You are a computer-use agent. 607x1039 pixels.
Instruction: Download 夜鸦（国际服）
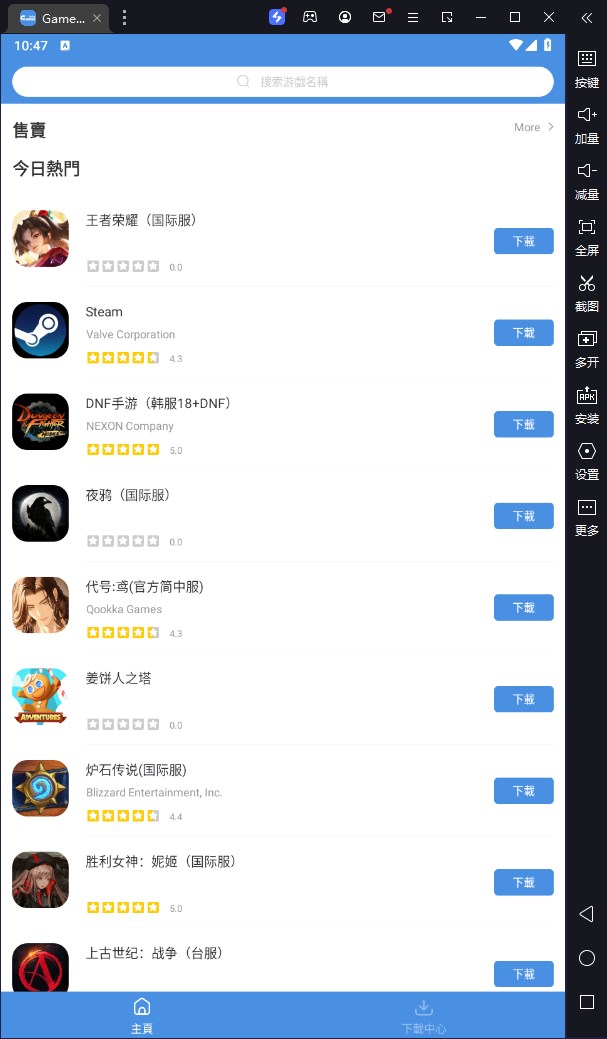tap(523, 516)
